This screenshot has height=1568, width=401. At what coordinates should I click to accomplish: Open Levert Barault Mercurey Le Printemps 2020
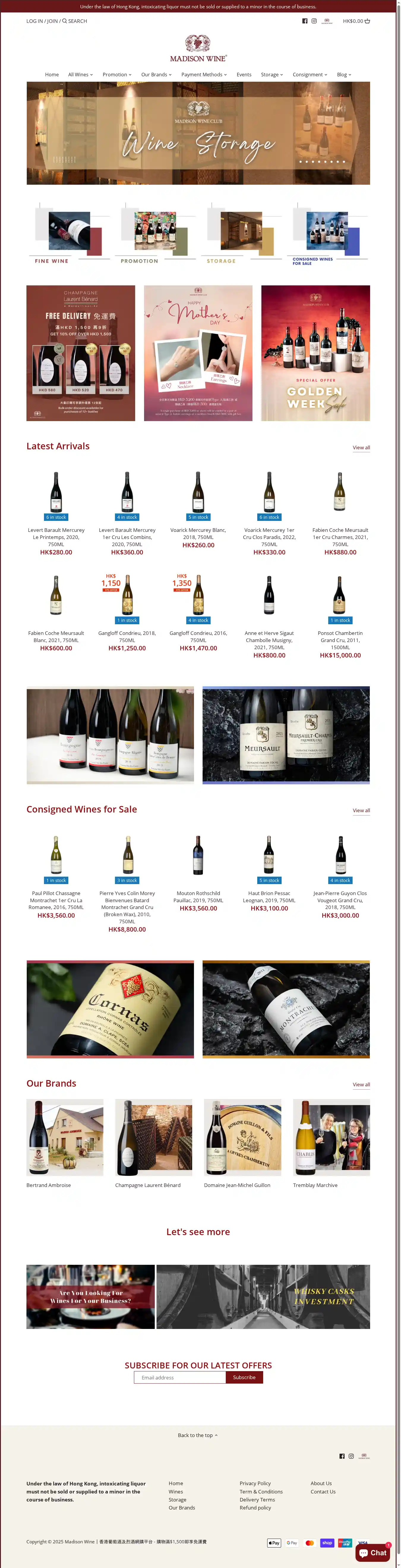pos(56,537)
